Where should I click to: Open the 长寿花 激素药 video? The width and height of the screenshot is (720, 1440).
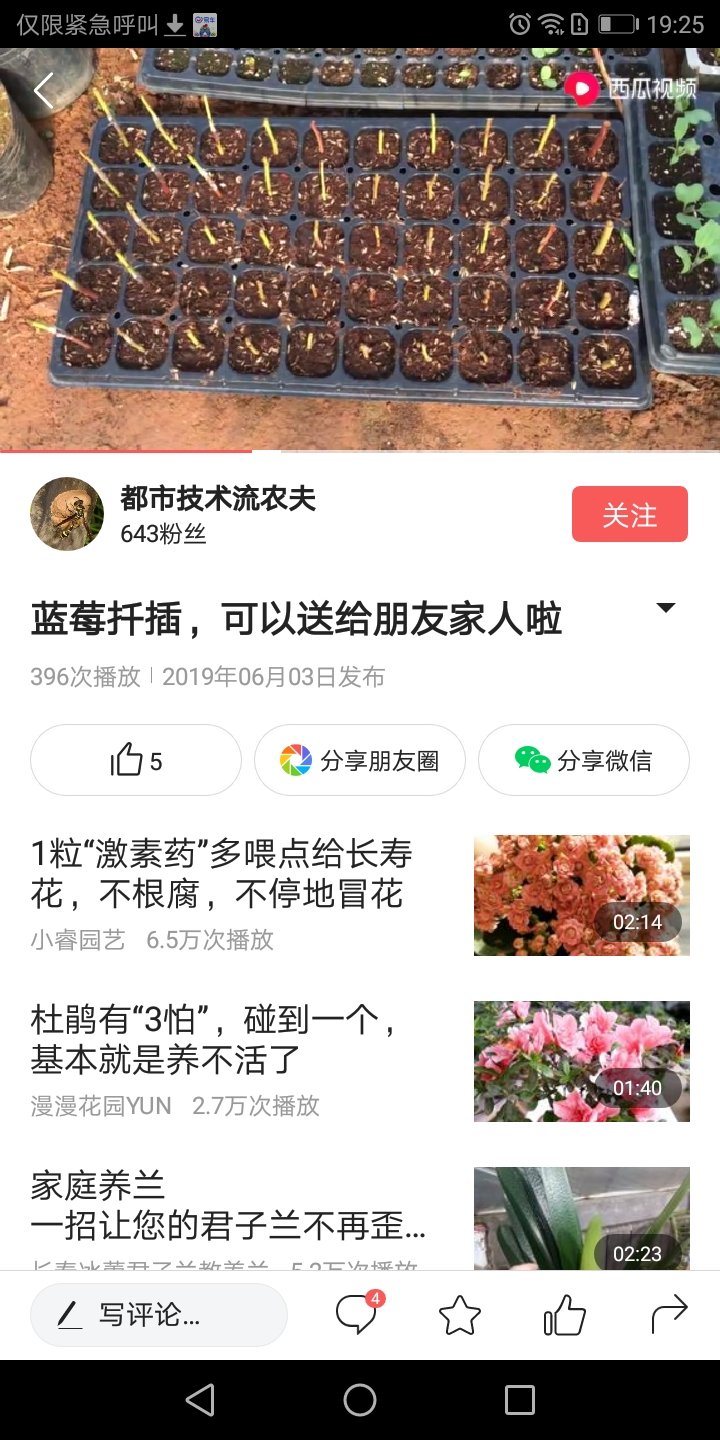(360, 895)
